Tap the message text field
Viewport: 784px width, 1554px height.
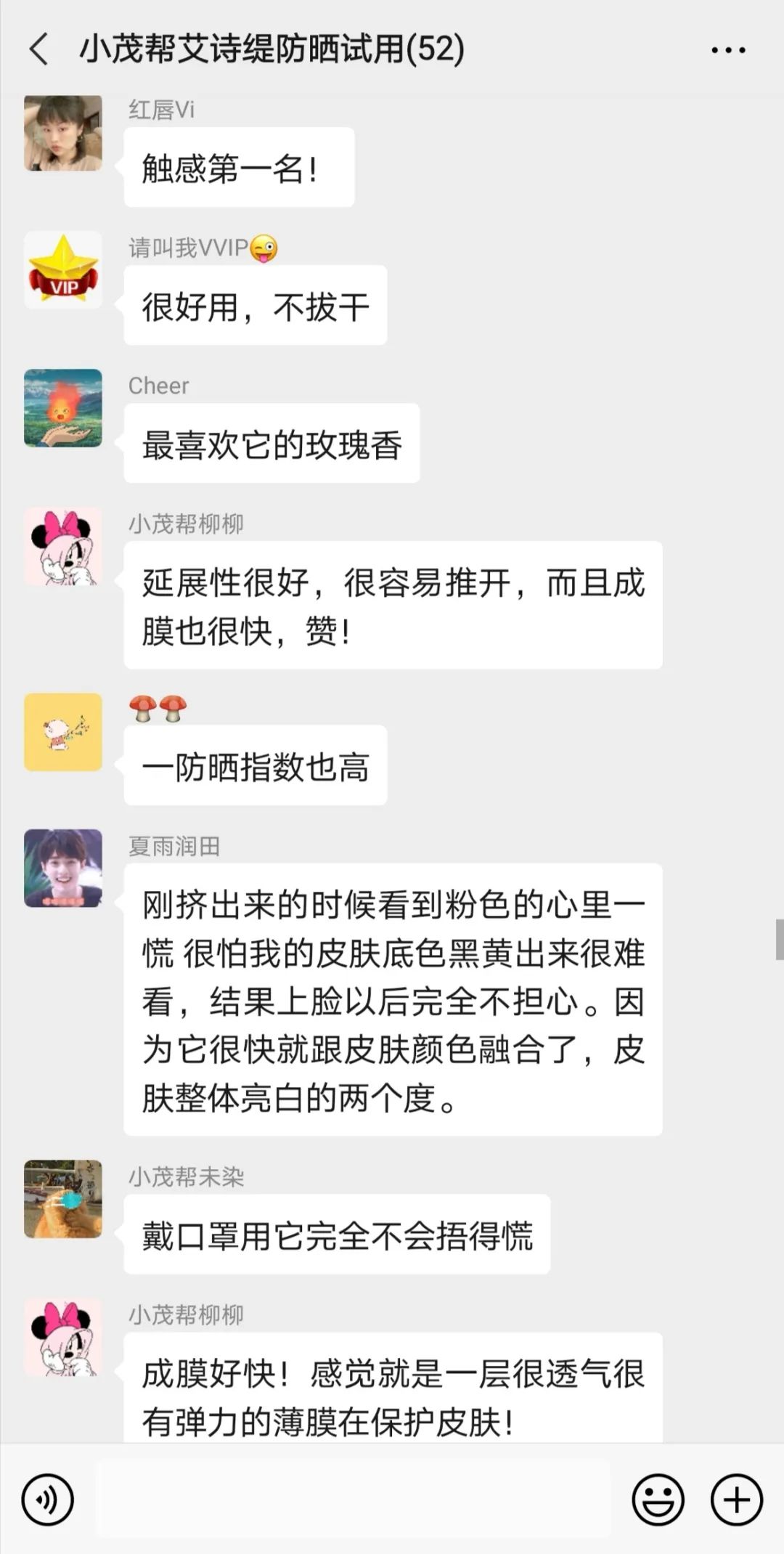354,1500
